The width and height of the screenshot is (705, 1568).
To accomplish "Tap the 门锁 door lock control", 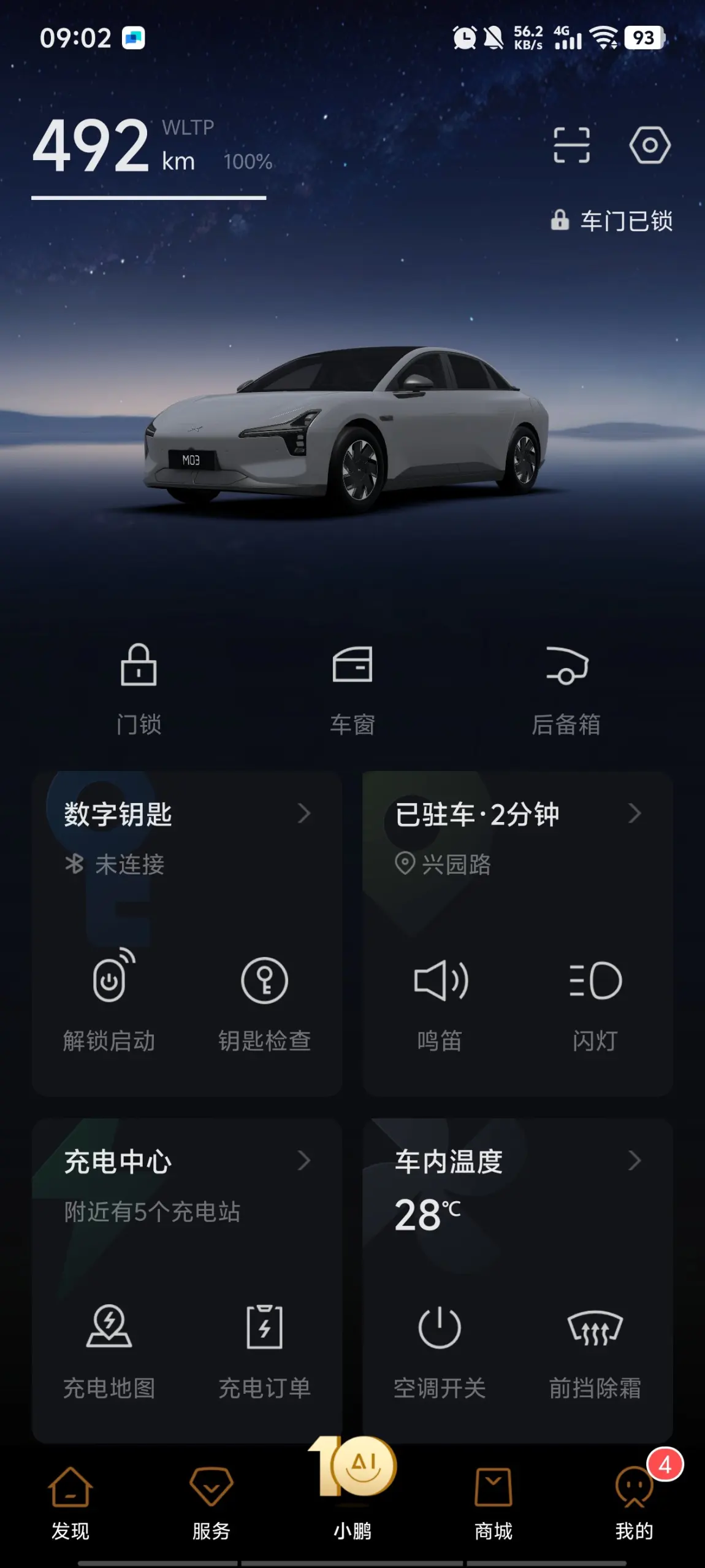I will click(139, 690).
